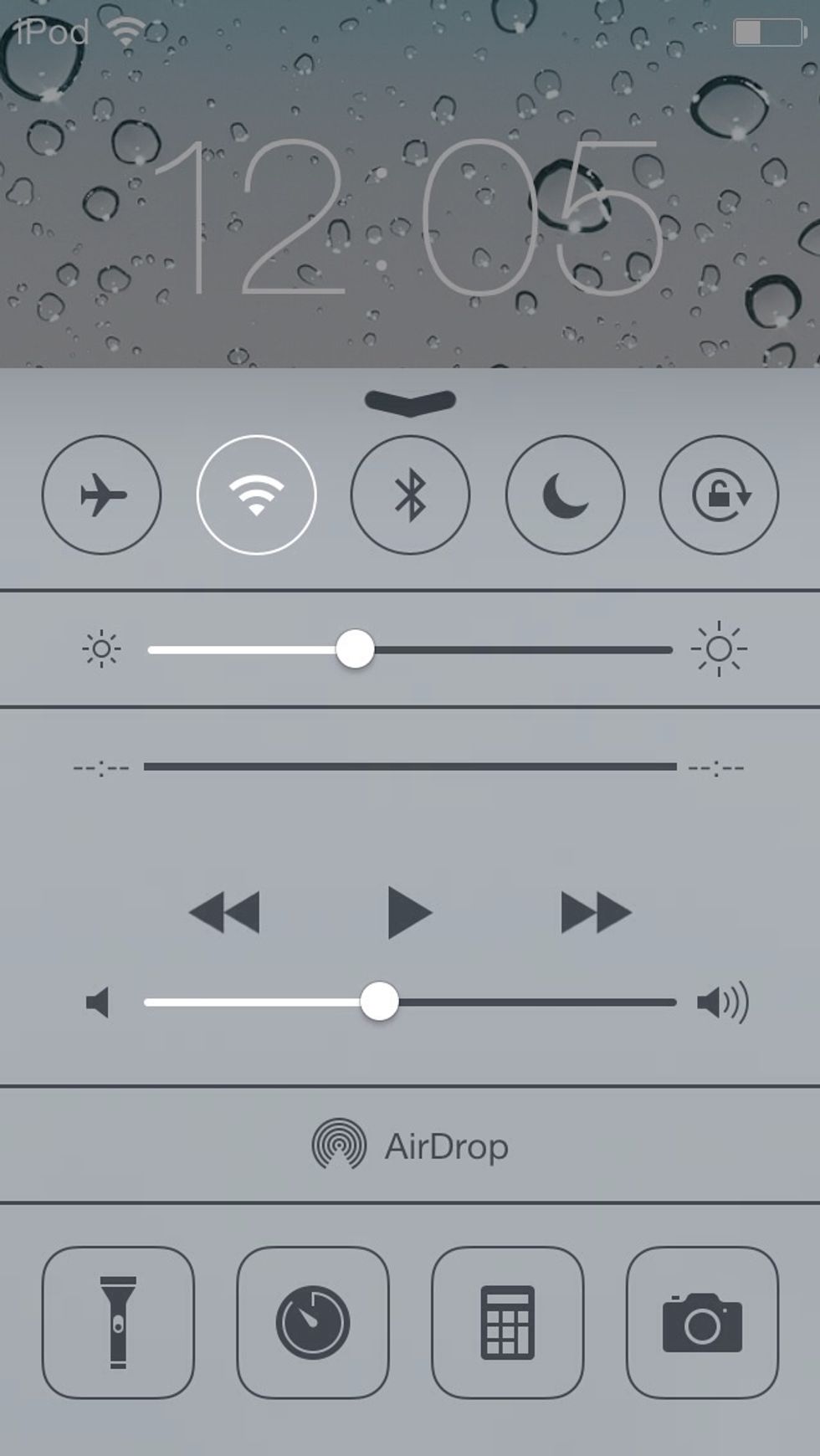The image size is (820, 1456).
Task: Turn on Bluetooth
Action: click(410, 495)
